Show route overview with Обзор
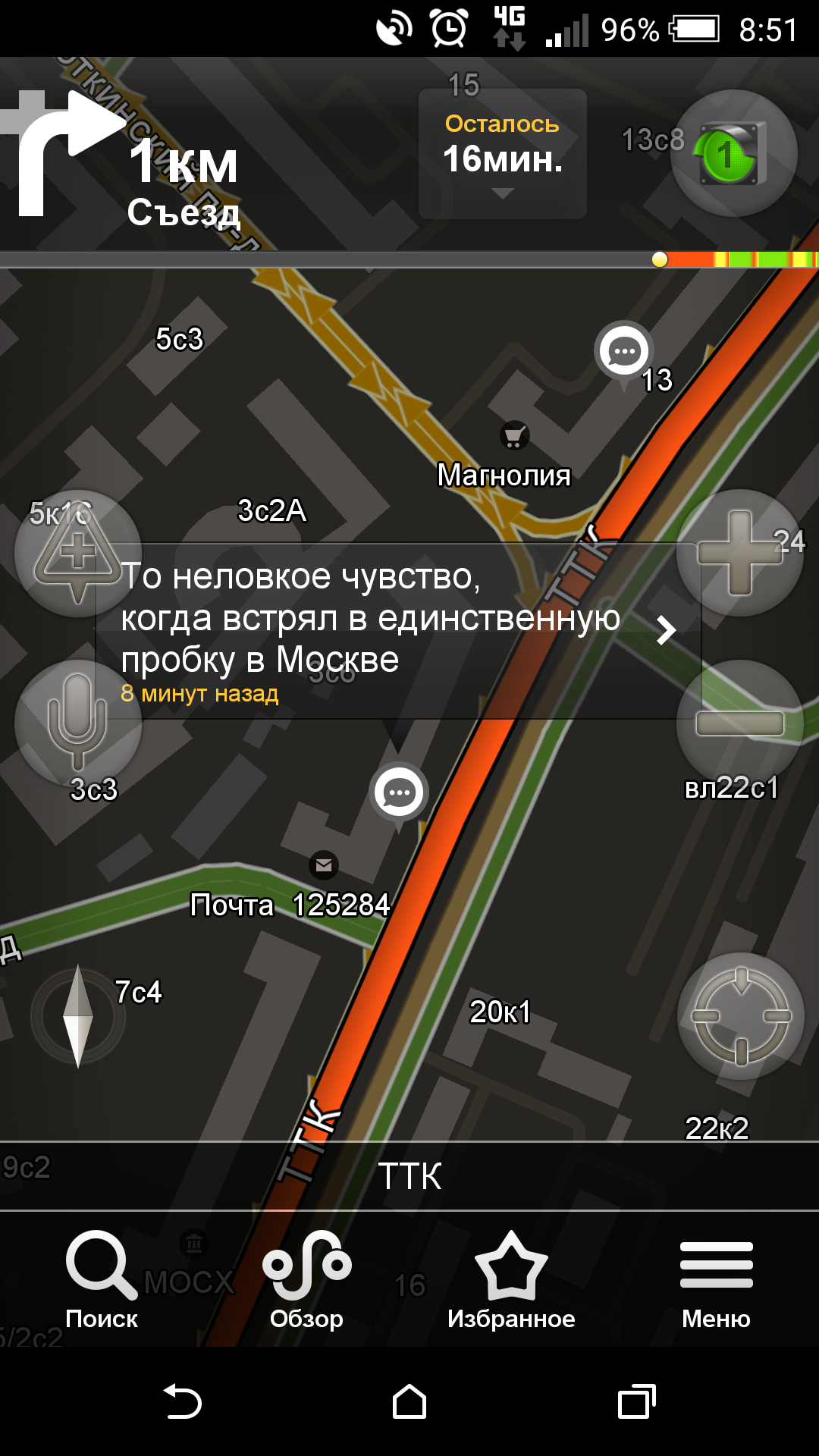819x1456 pixels. click(x=306, y=1279)
